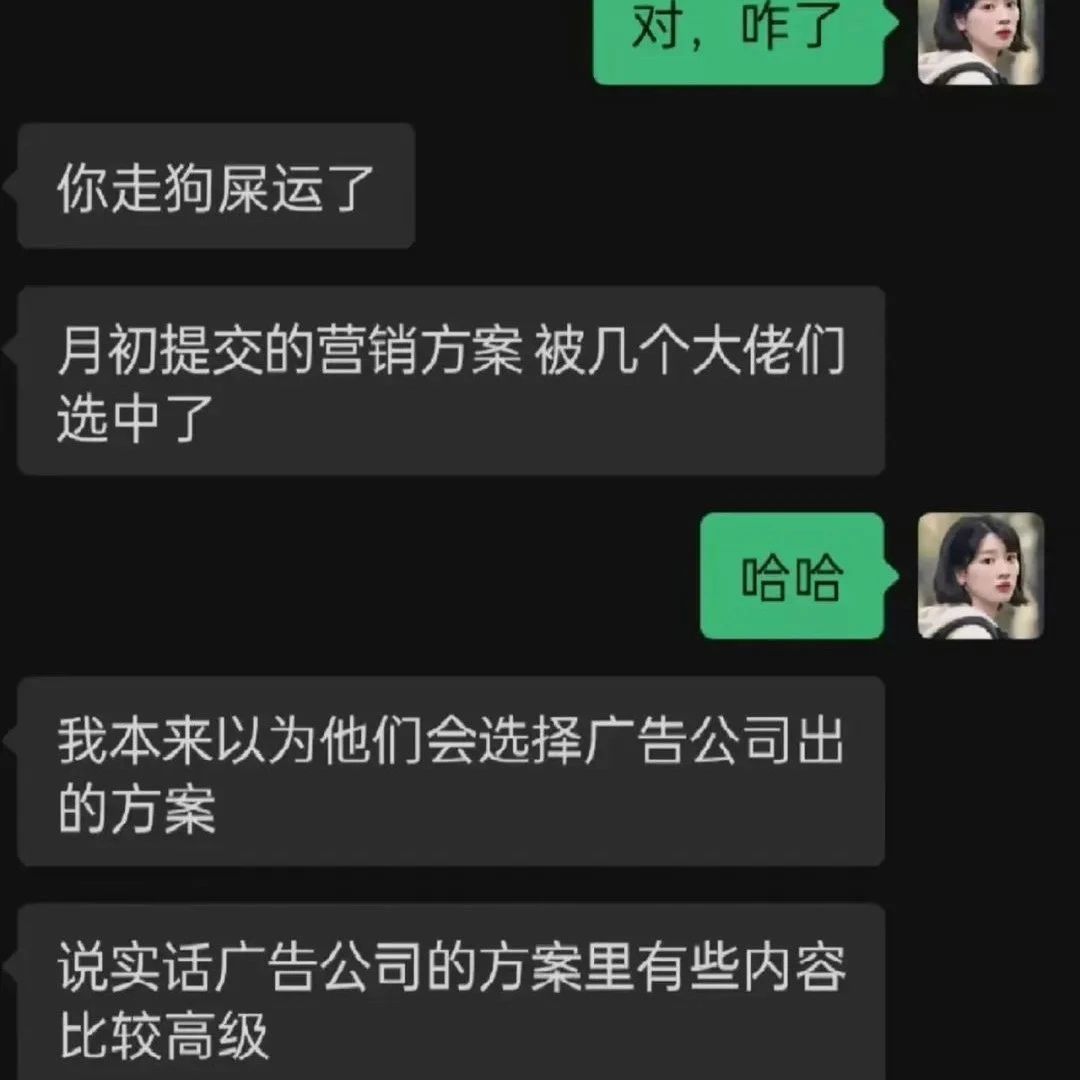Open sender's avatar beside 对，咋了 message
Image resolution: width=1080 pixels, height=1080 pixels.
(x=980, y=40)
